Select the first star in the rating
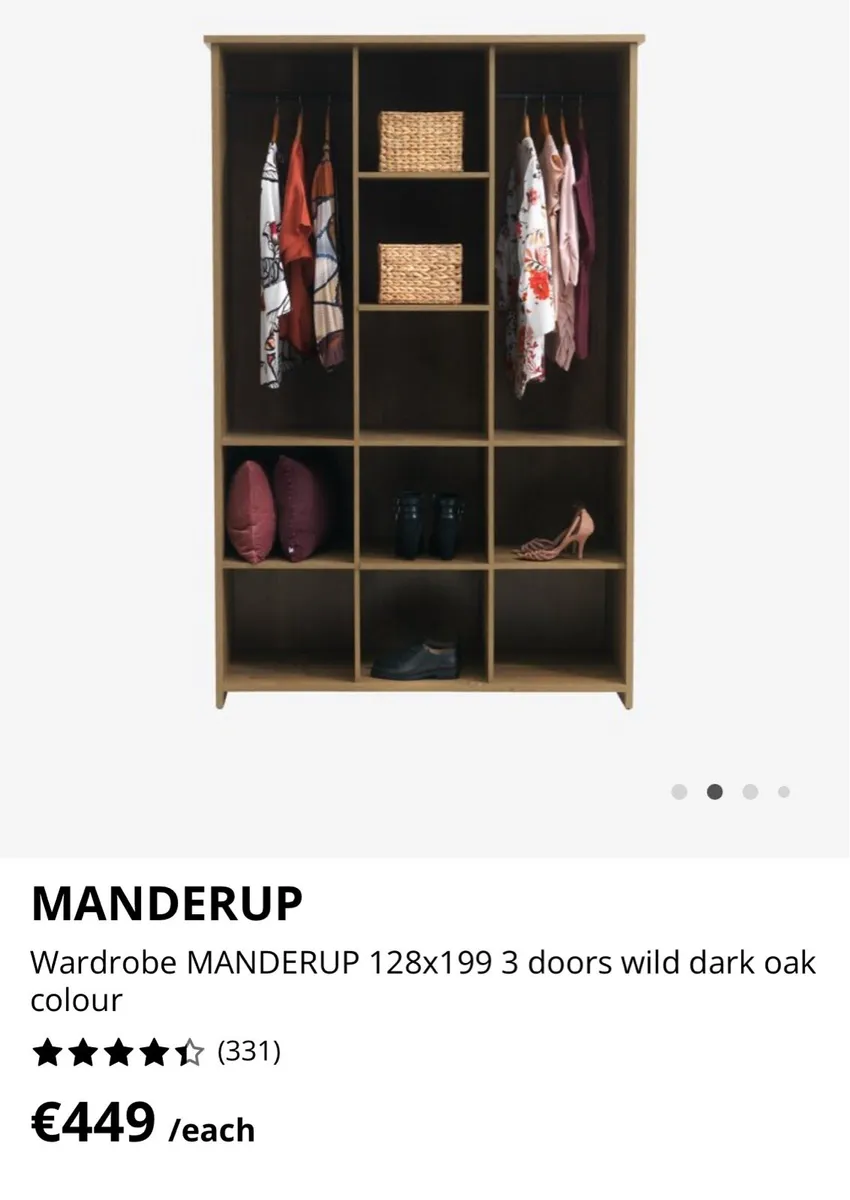This screenshot has height=1200, width=850. 48,1052
